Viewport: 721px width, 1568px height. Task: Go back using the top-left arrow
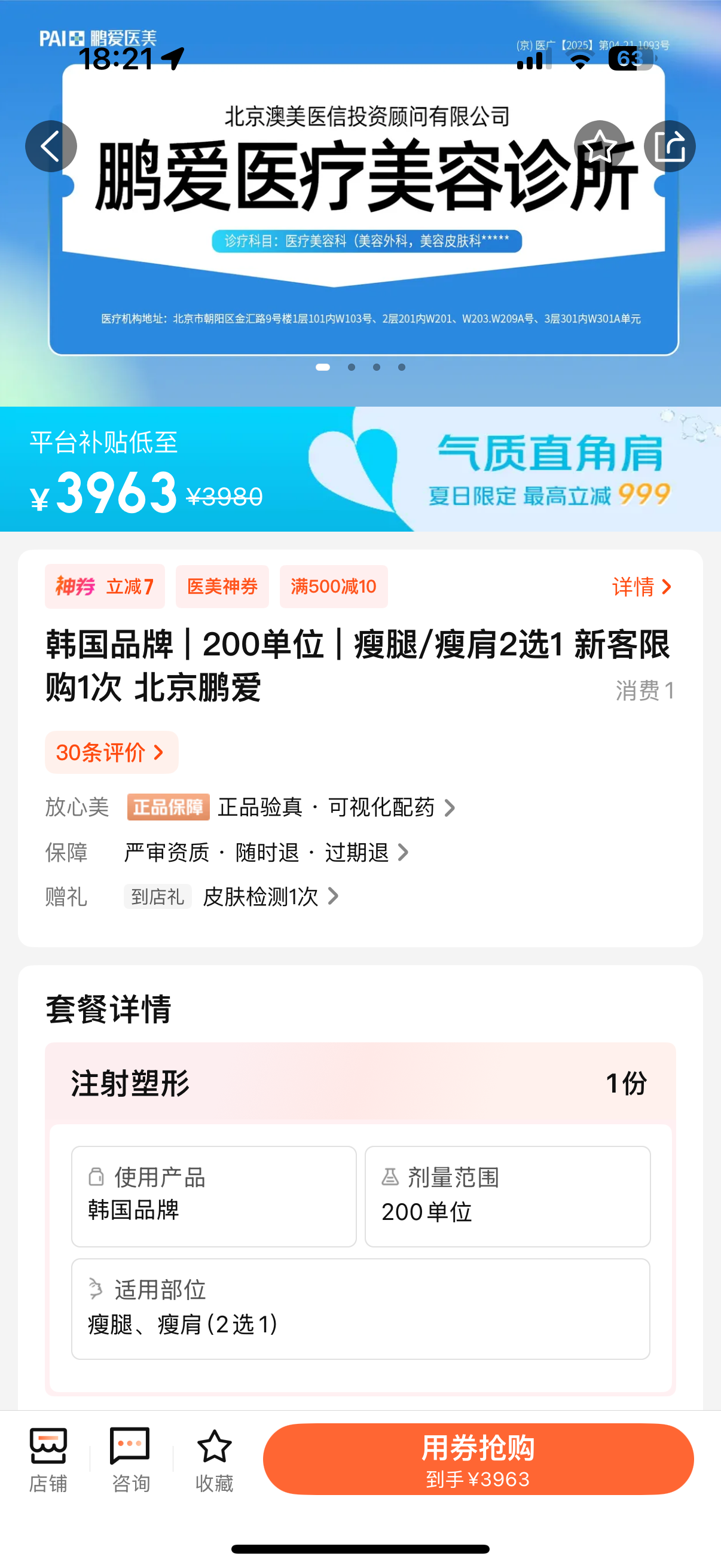coord(50,146)
